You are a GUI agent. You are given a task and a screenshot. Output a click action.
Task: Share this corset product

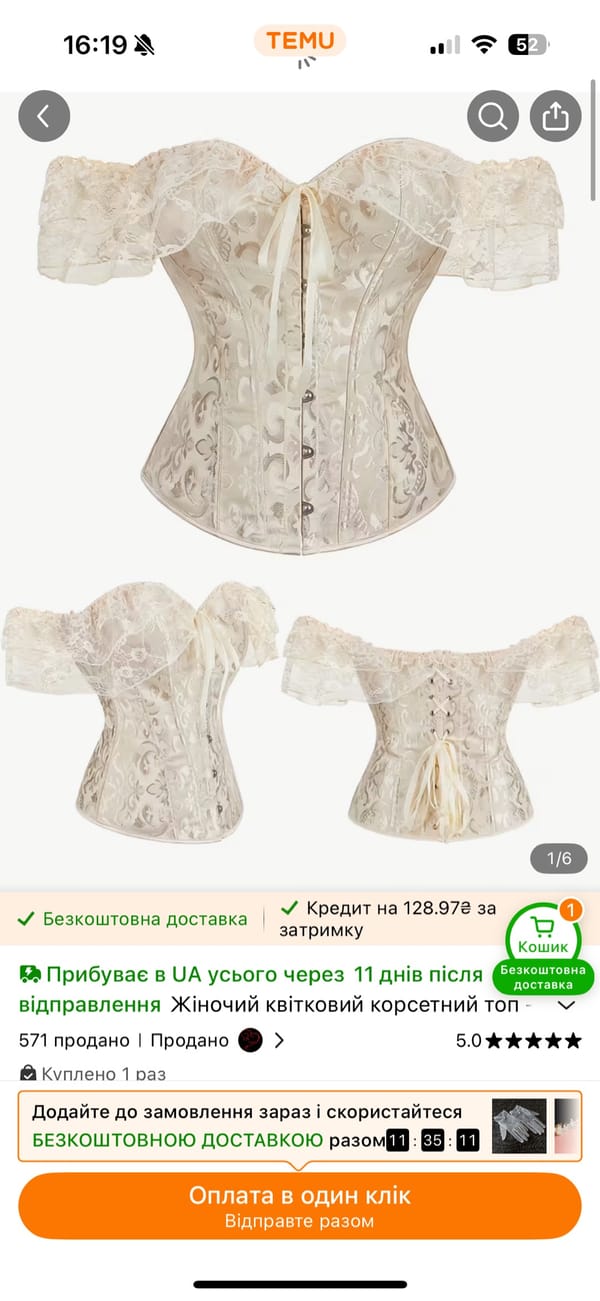(x=555, y=117)
